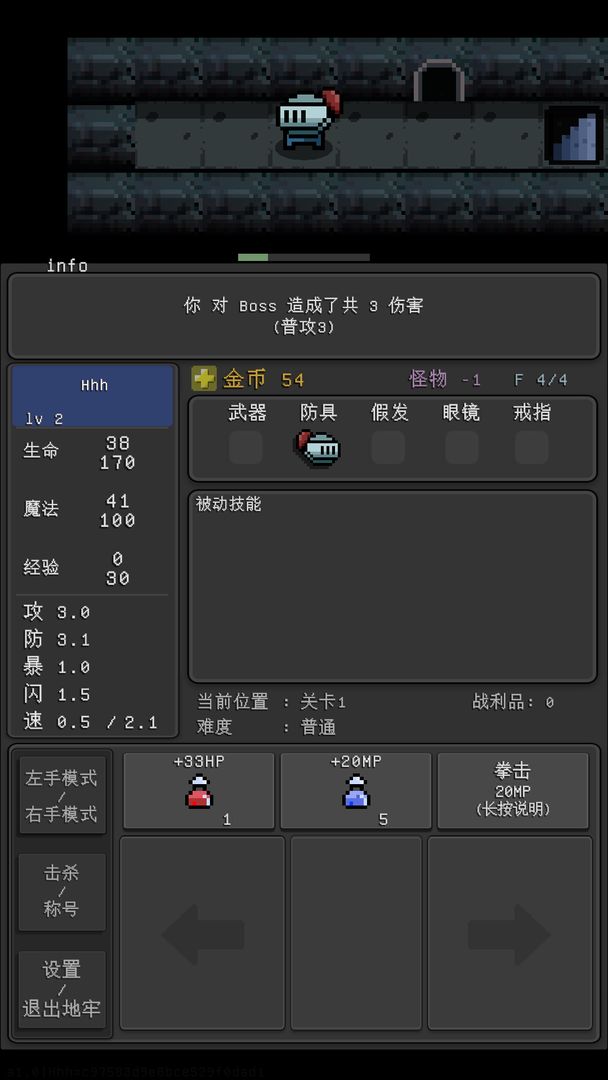Tap the empty 武器 slot
The image size is (608, 1080).
click(x=246, y=448)
